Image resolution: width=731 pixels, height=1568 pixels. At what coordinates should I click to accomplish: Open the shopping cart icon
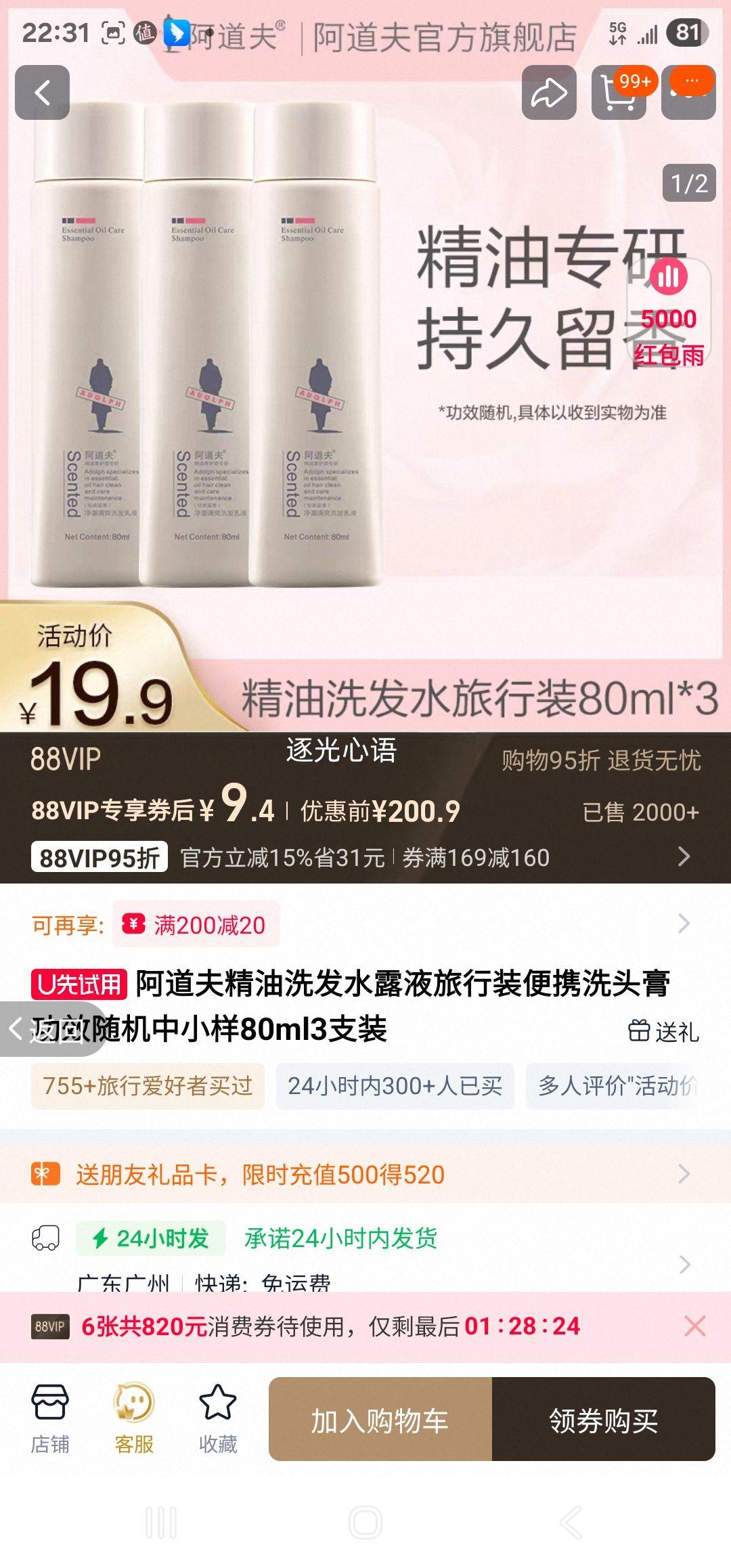pos(619,93)
